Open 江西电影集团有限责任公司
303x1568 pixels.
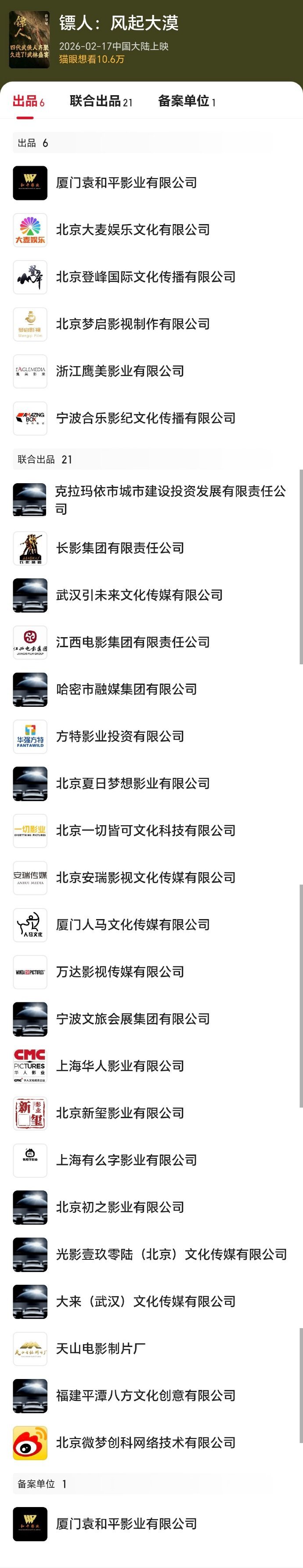point(133,642)
